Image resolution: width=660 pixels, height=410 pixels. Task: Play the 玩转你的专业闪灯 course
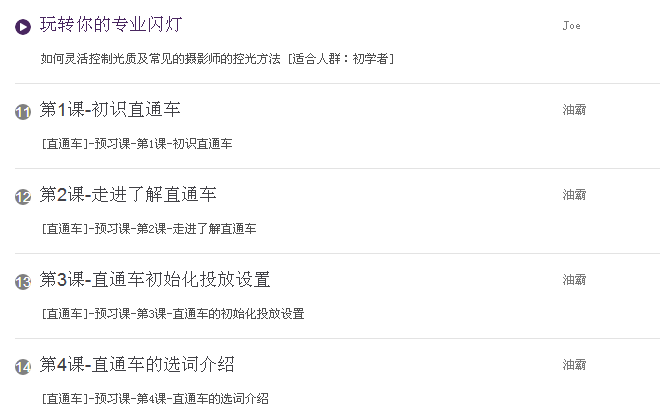click(x=23, y=26)
